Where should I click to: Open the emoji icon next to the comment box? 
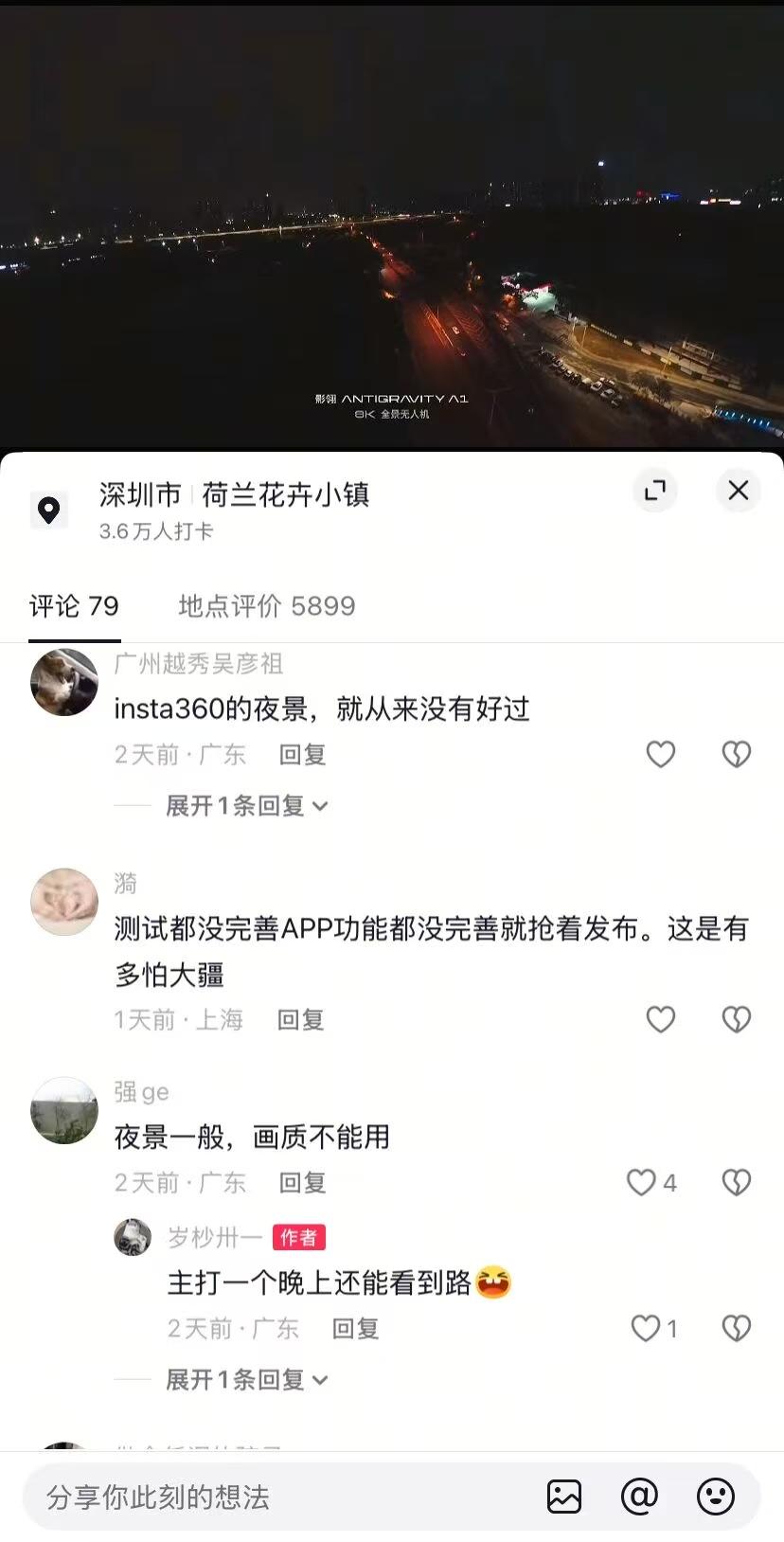coord(715,1497)
